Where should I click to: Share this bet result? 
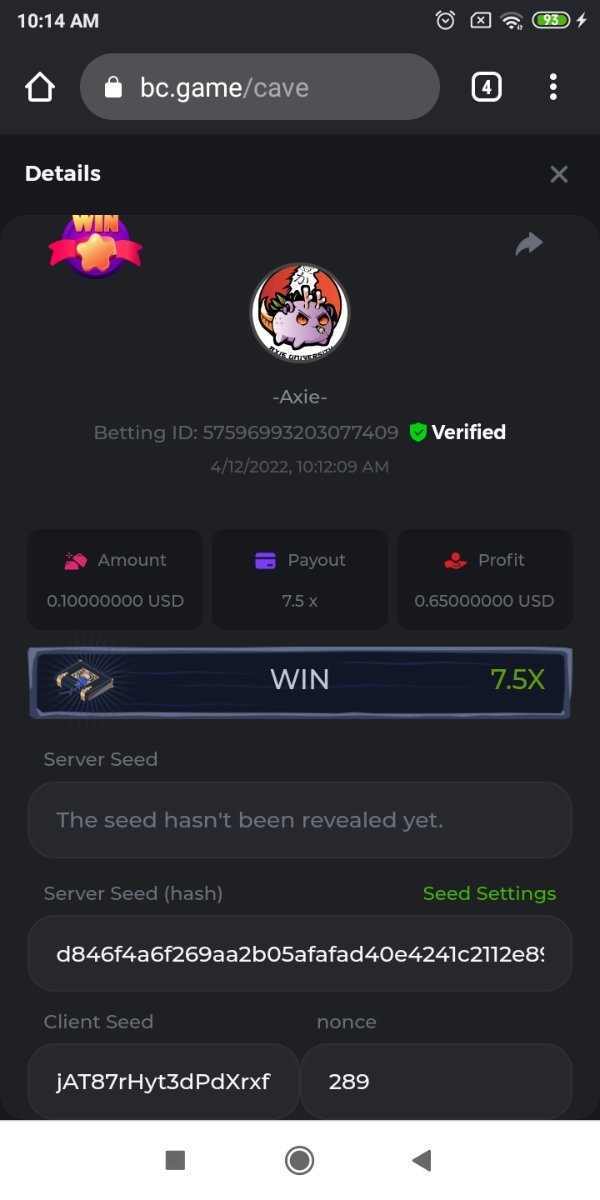pos(529,243)
